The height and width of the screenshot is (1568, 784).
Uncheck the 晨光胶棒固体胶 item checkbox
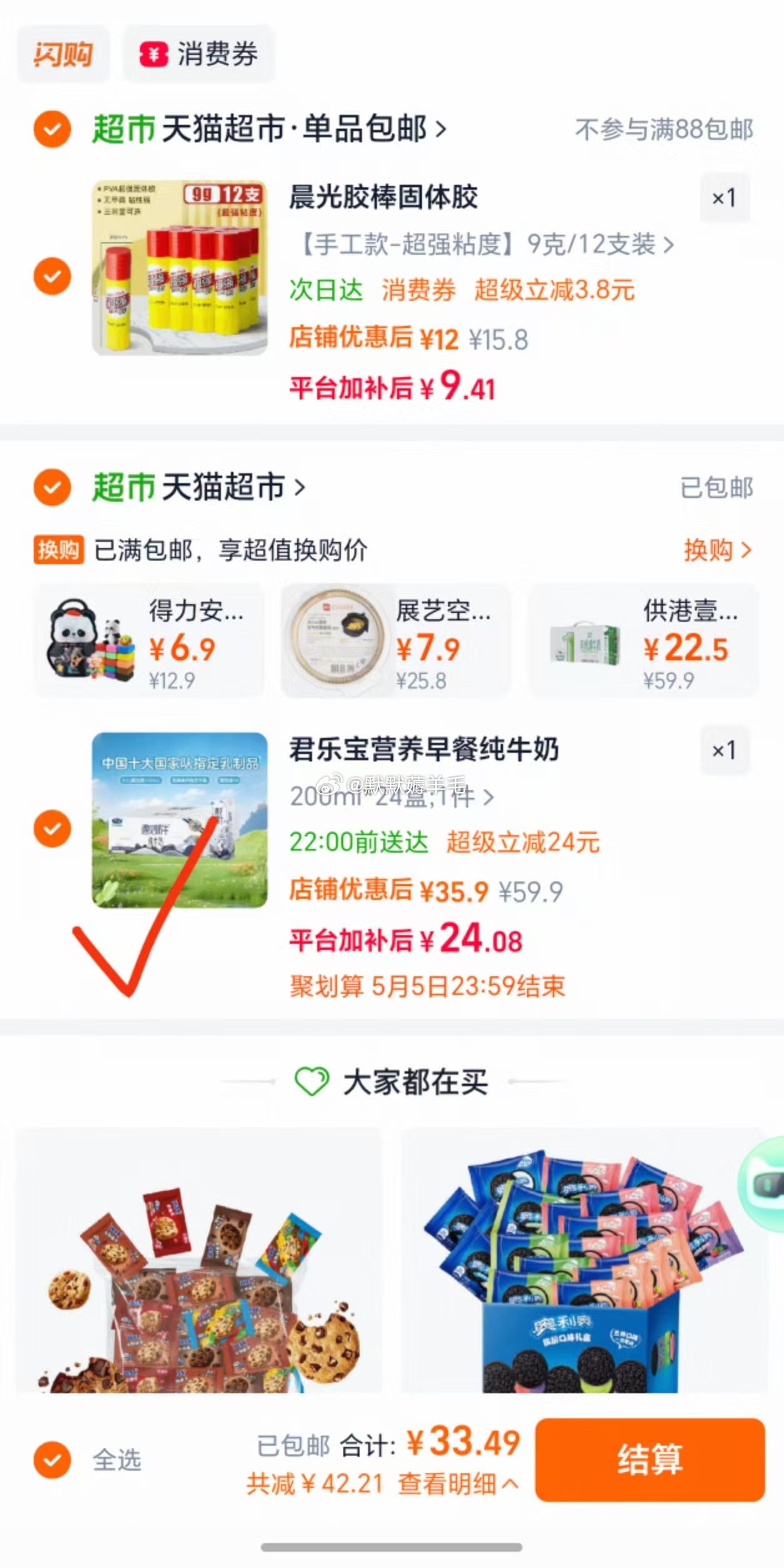[52, 276]
